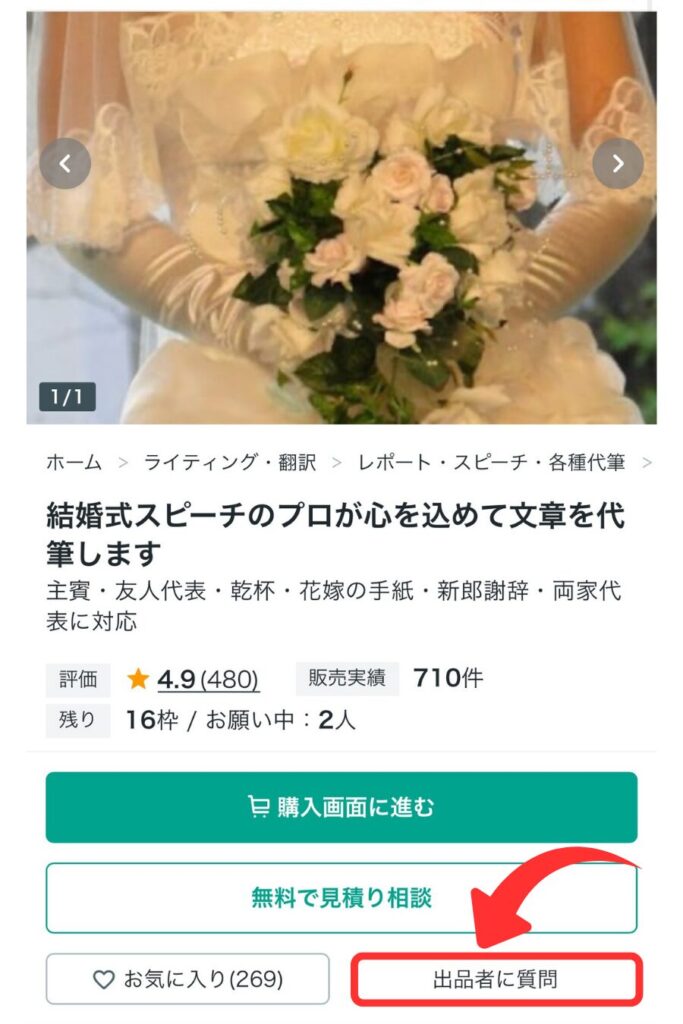Show the next service image

[x=618, y=163]
